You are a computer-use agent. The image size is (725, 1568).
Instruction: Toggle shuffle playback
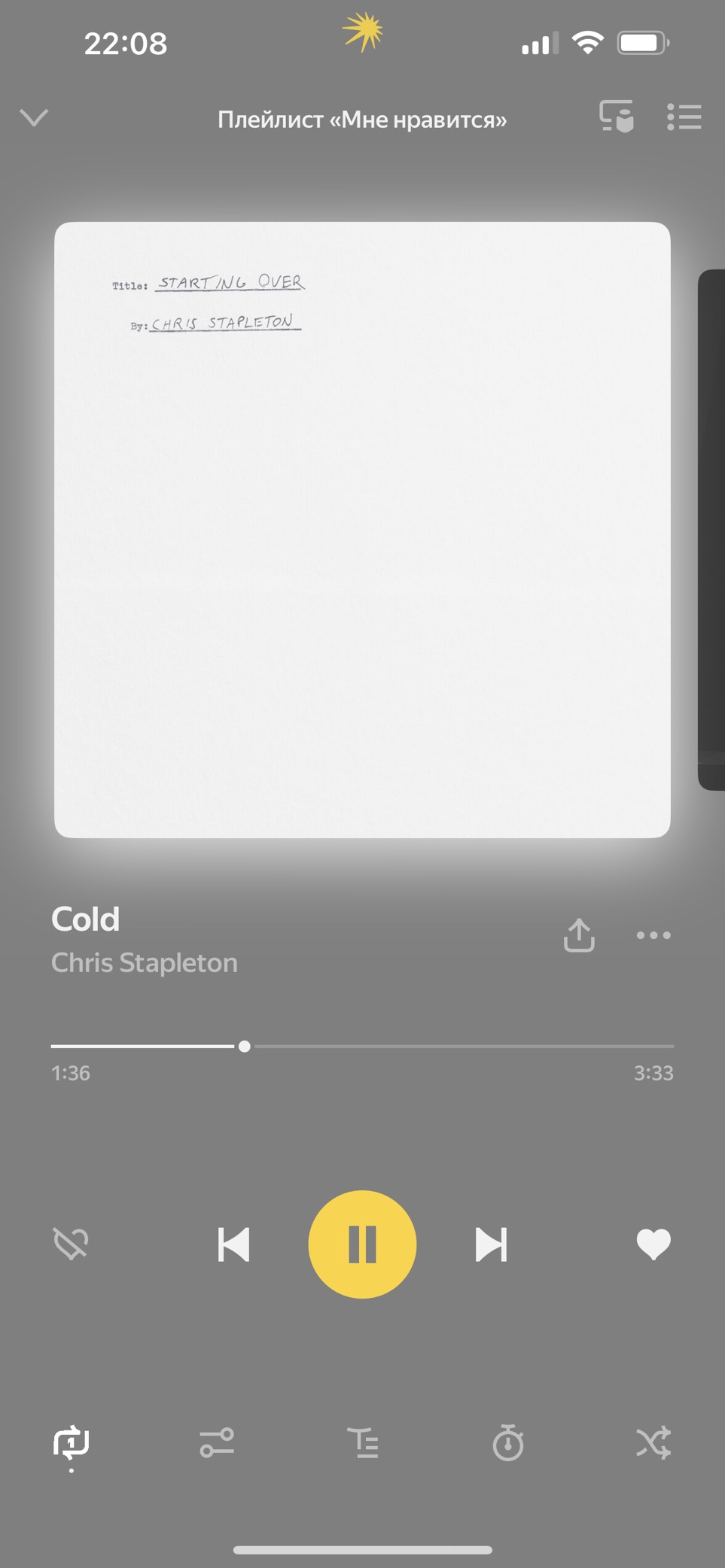pos(653,1442)
